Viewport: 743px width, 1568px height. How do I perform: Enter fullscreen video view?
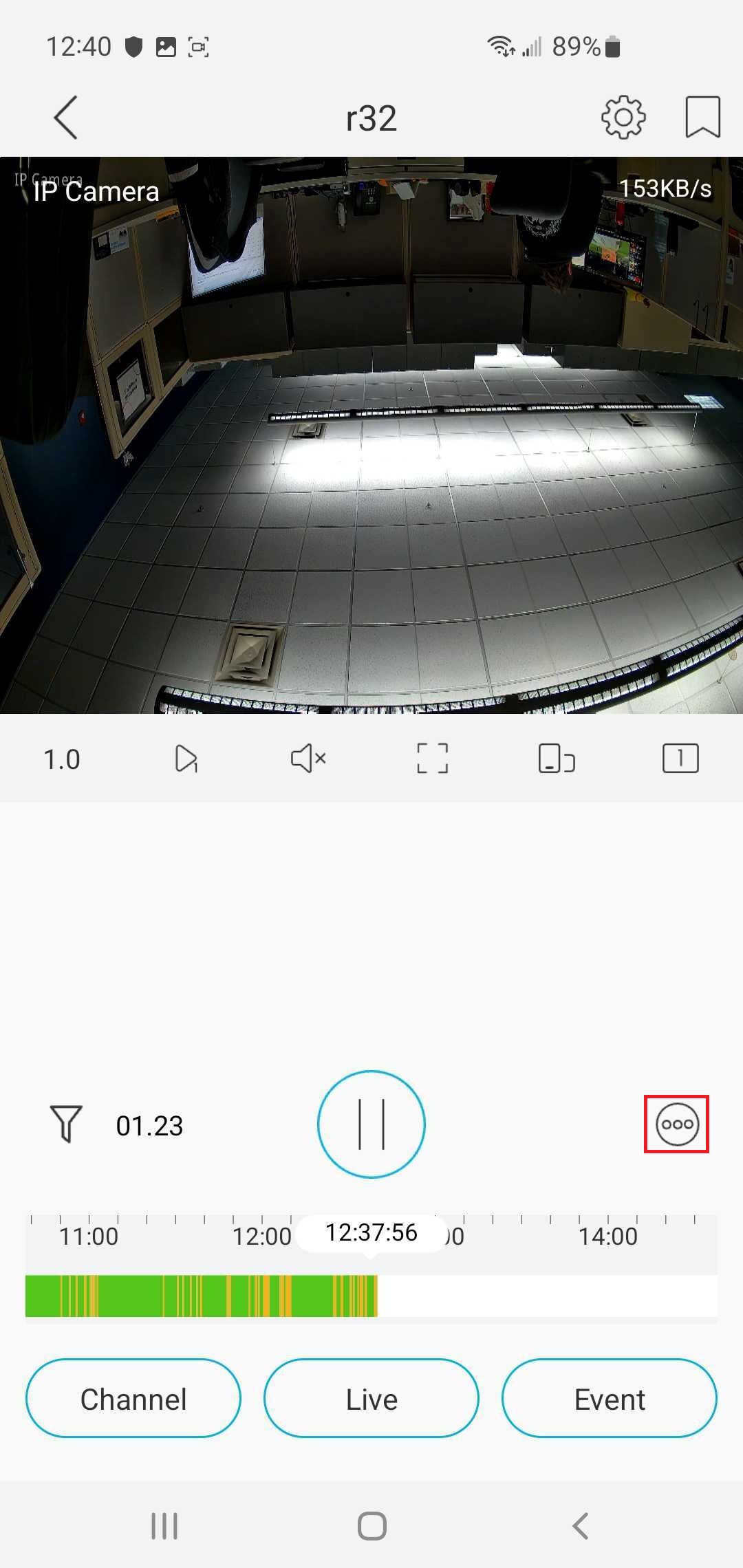432,759
